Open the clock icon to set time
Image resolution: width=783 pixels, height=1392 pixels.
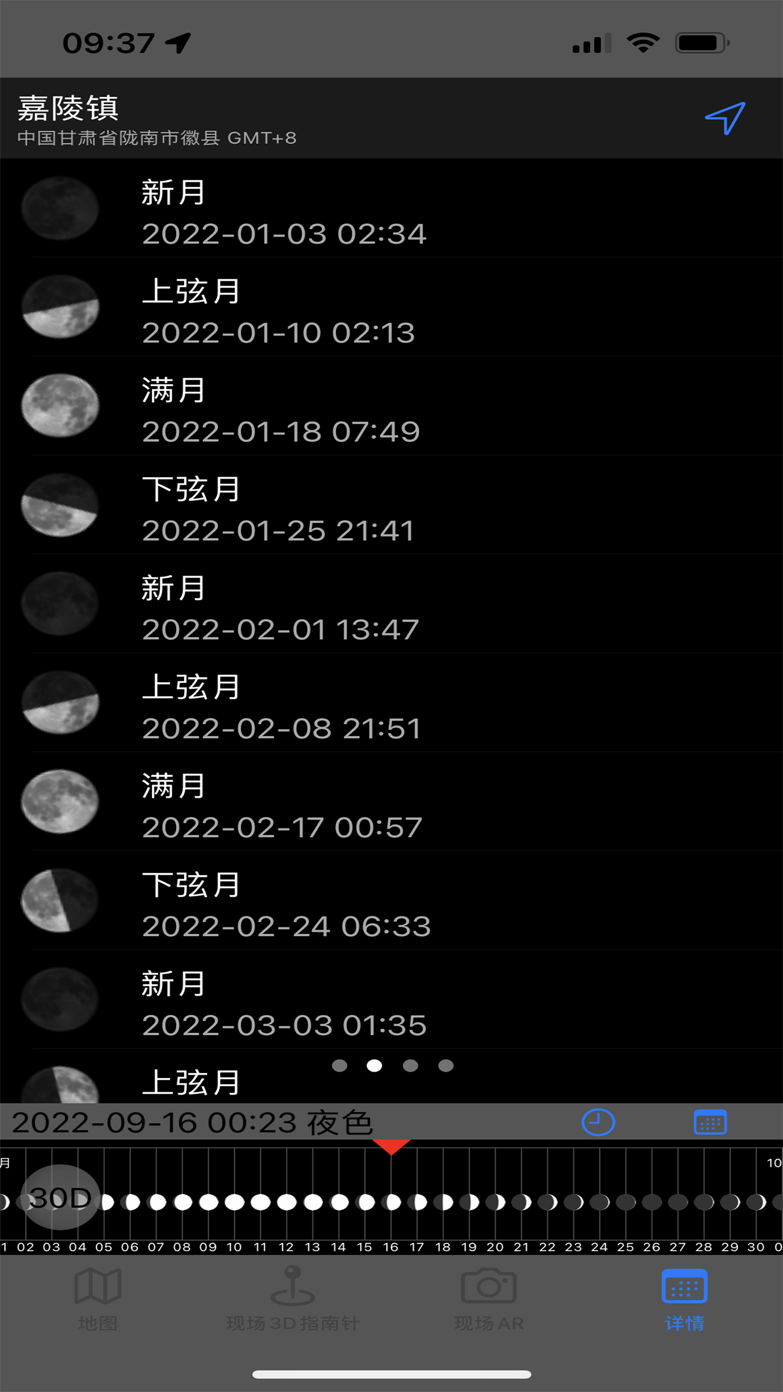point(598,1122)
